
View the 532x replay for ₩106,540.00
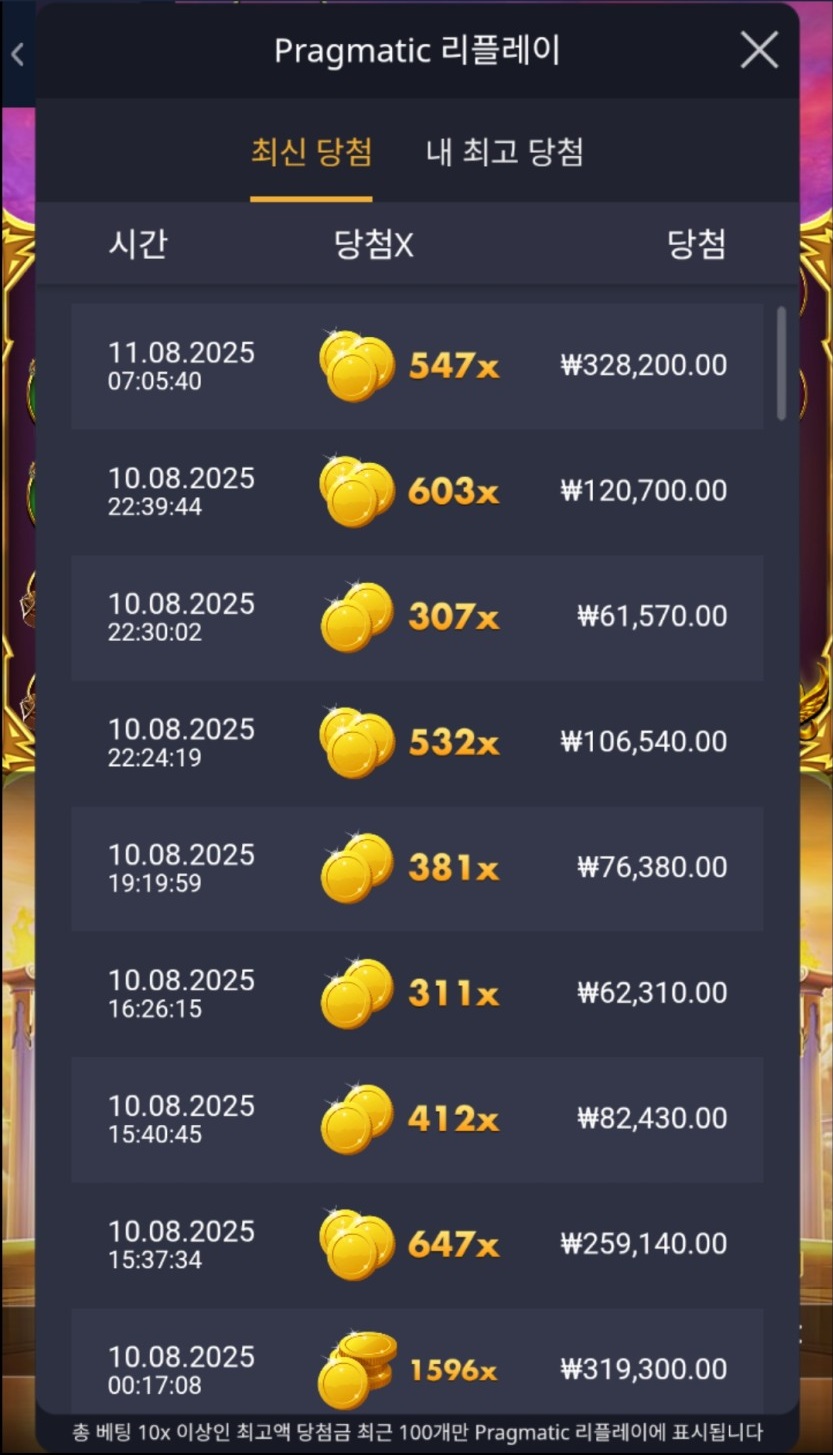point(417,742)
